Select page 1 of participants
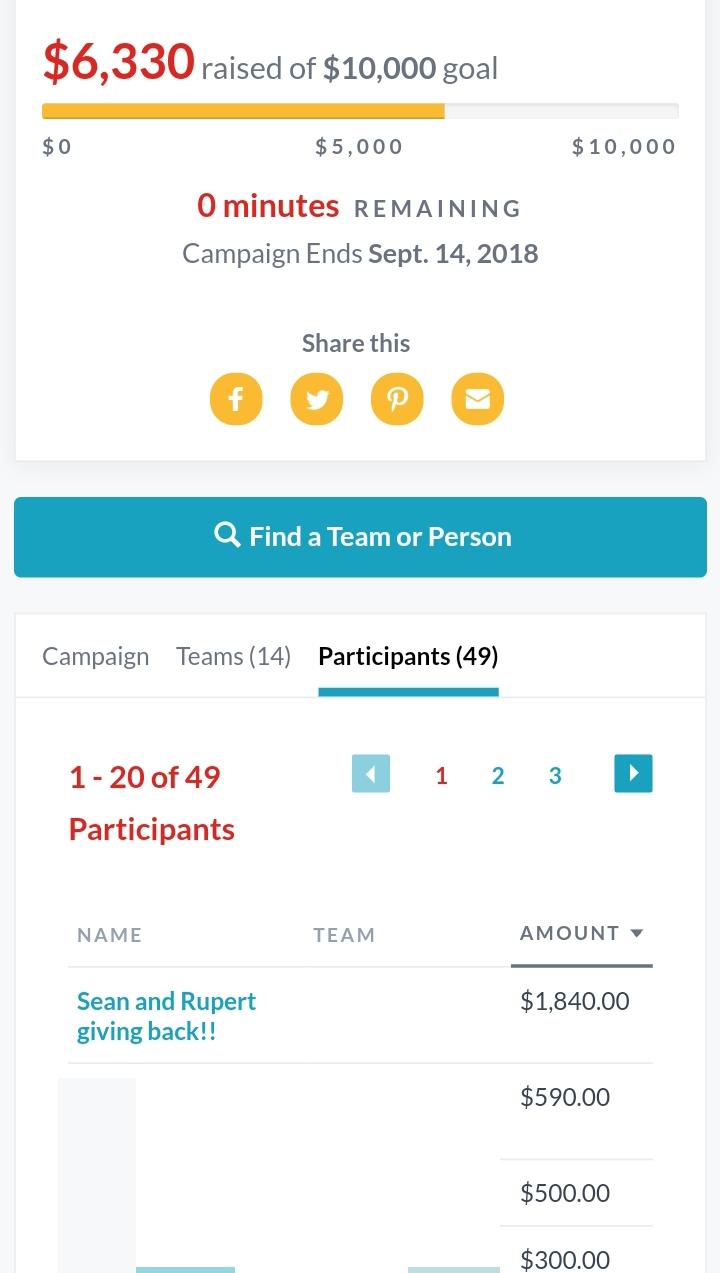Viewport: 720px width, 1273px height. [x=441, y=775]
